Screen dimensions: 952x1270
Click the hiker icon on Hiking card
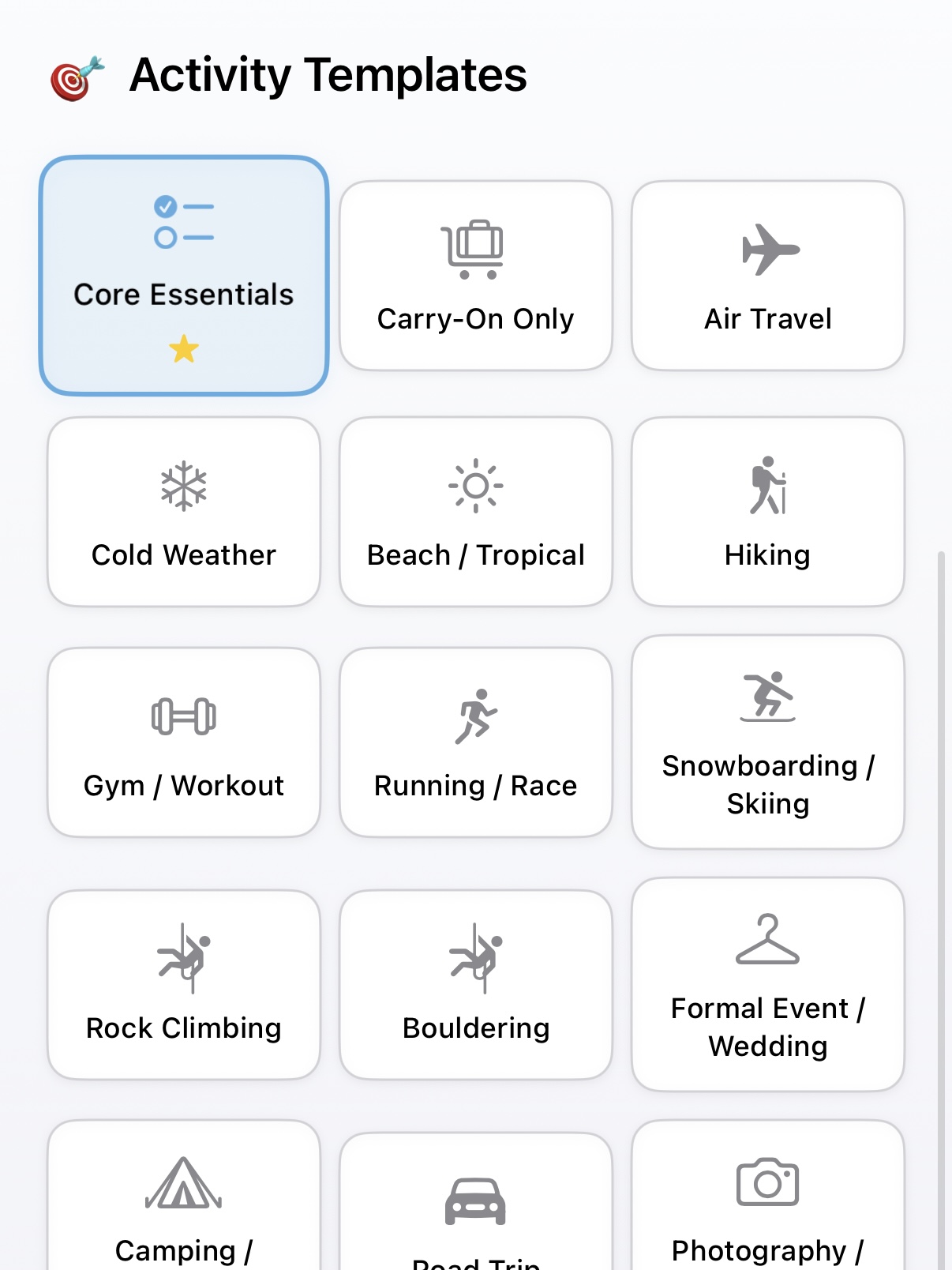767,487
